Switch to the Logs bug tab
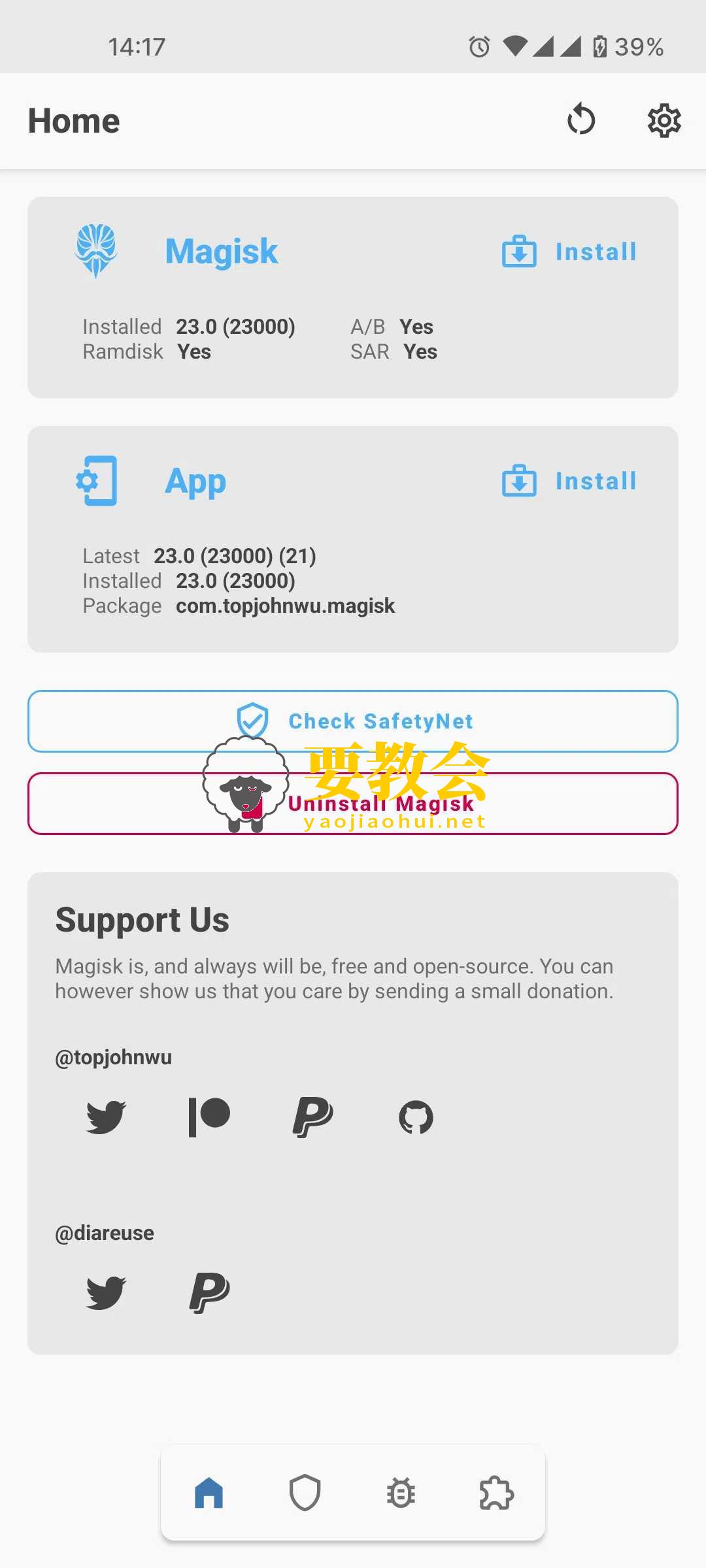 point(401,1493)
